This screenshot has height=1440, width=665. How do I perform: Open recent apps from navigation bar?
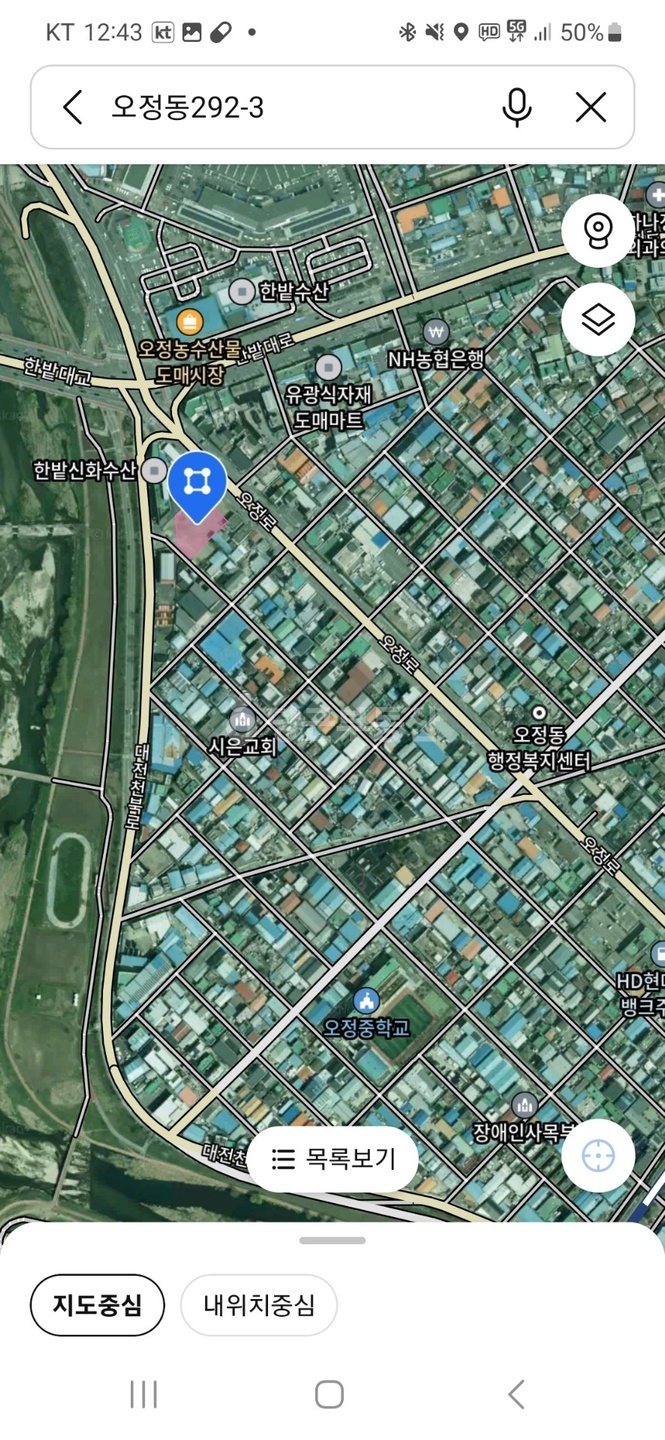coord(144,1394)
